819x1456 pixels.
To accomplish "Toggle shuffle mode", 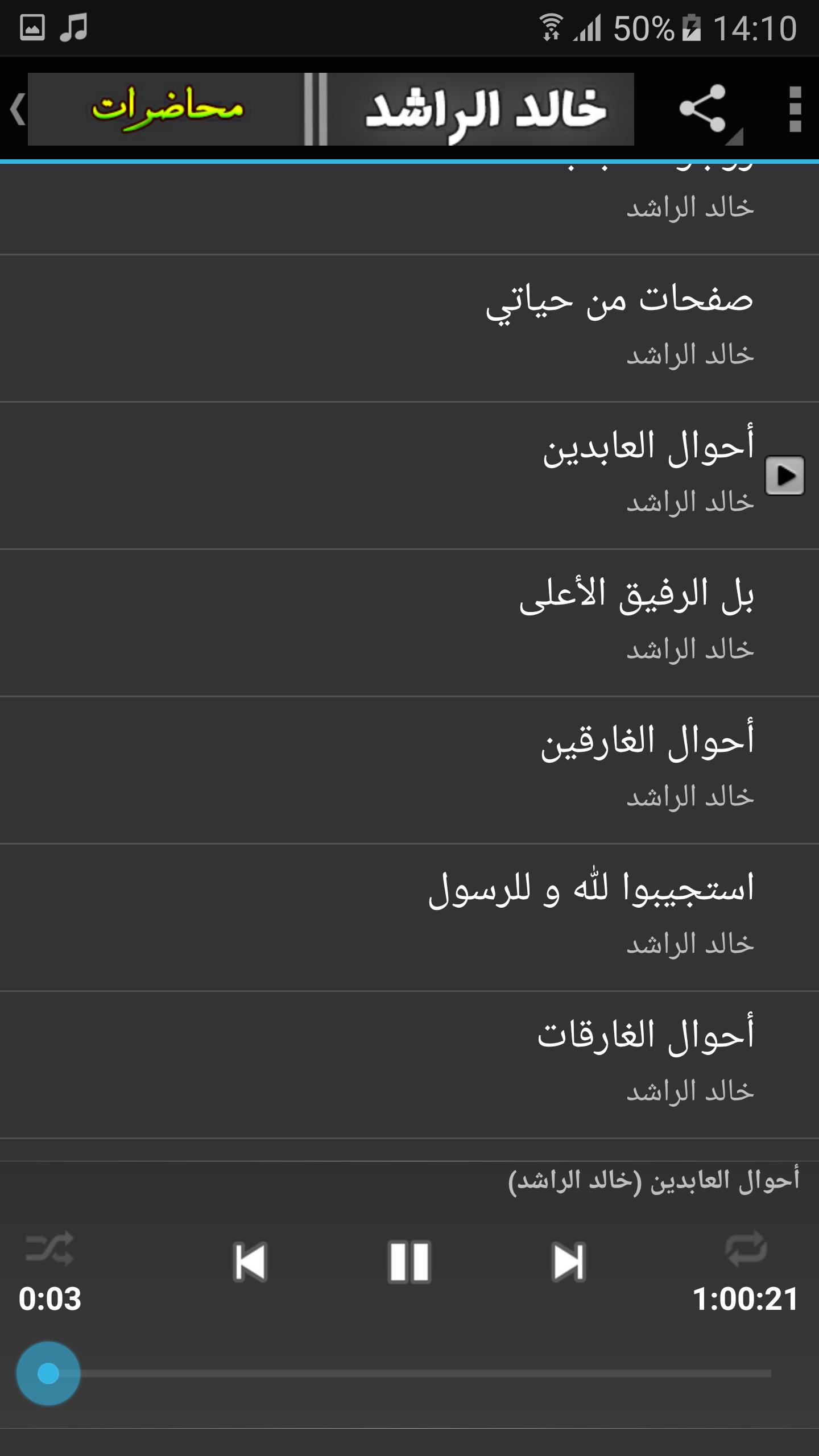I will pyautogui.click(x=49, y=1248).
